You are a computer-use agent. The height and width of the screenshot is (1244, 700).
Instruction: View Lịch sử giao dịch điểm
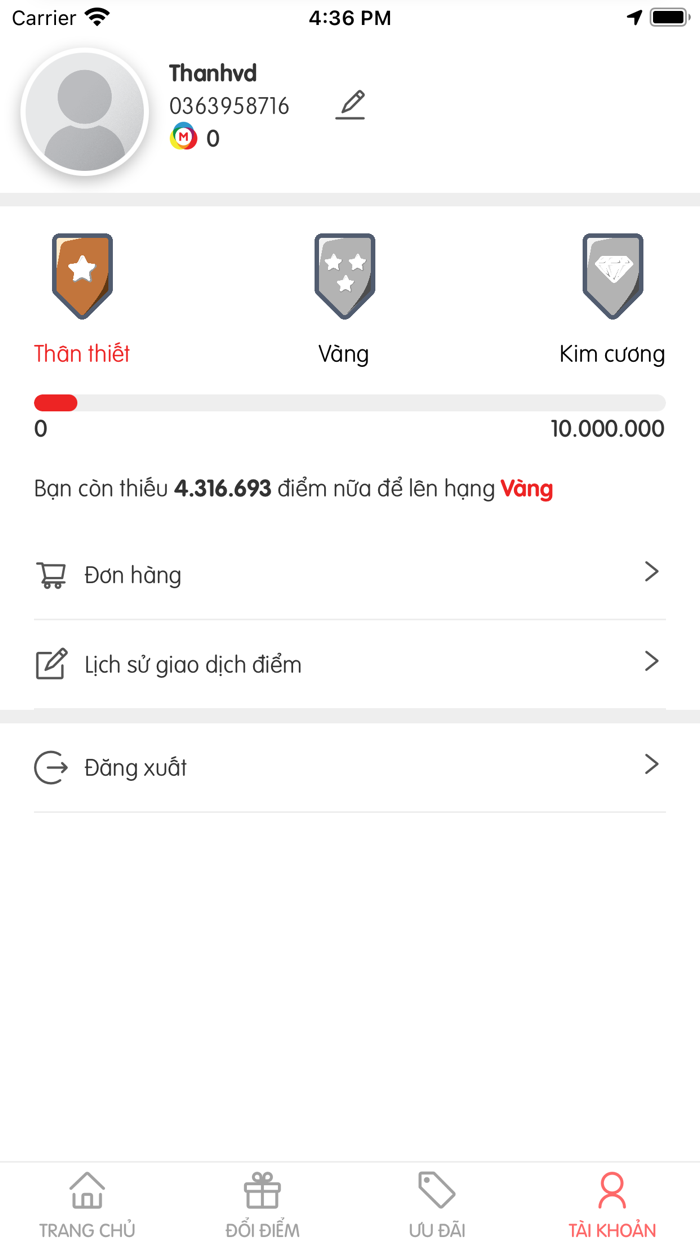(350, 664)
